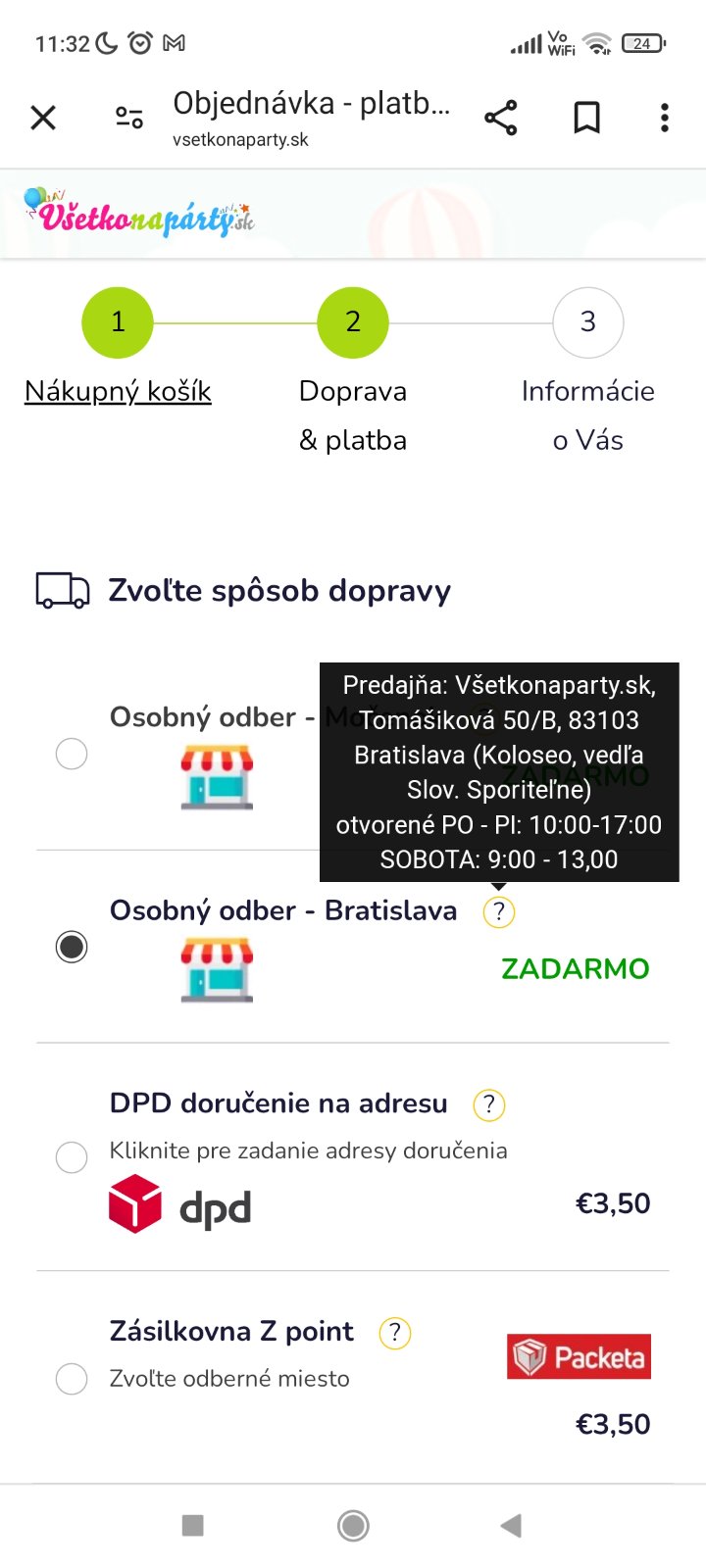Select Osobný odber - Bratislava
Viewport: 706px width, 1568px height.
[x=72, y=947]
